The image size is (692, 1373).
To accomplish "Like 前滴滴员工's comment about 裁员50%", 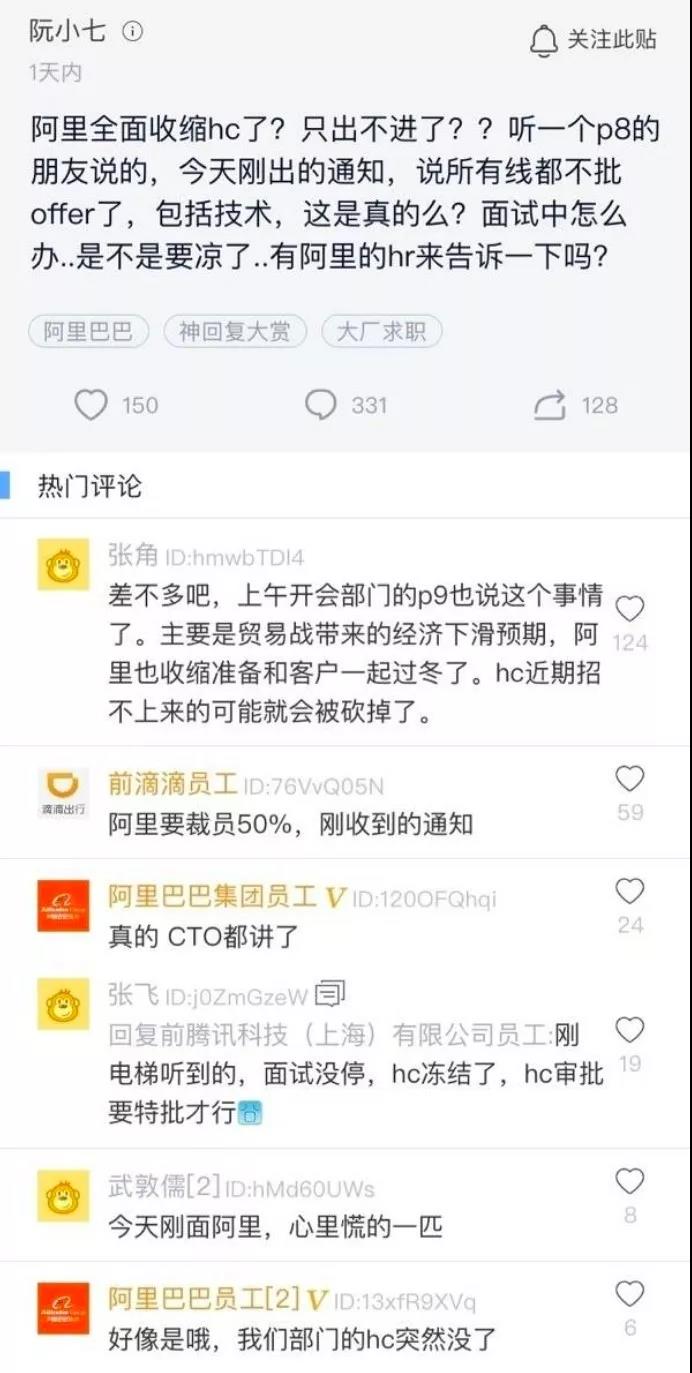I will (630, 779).
